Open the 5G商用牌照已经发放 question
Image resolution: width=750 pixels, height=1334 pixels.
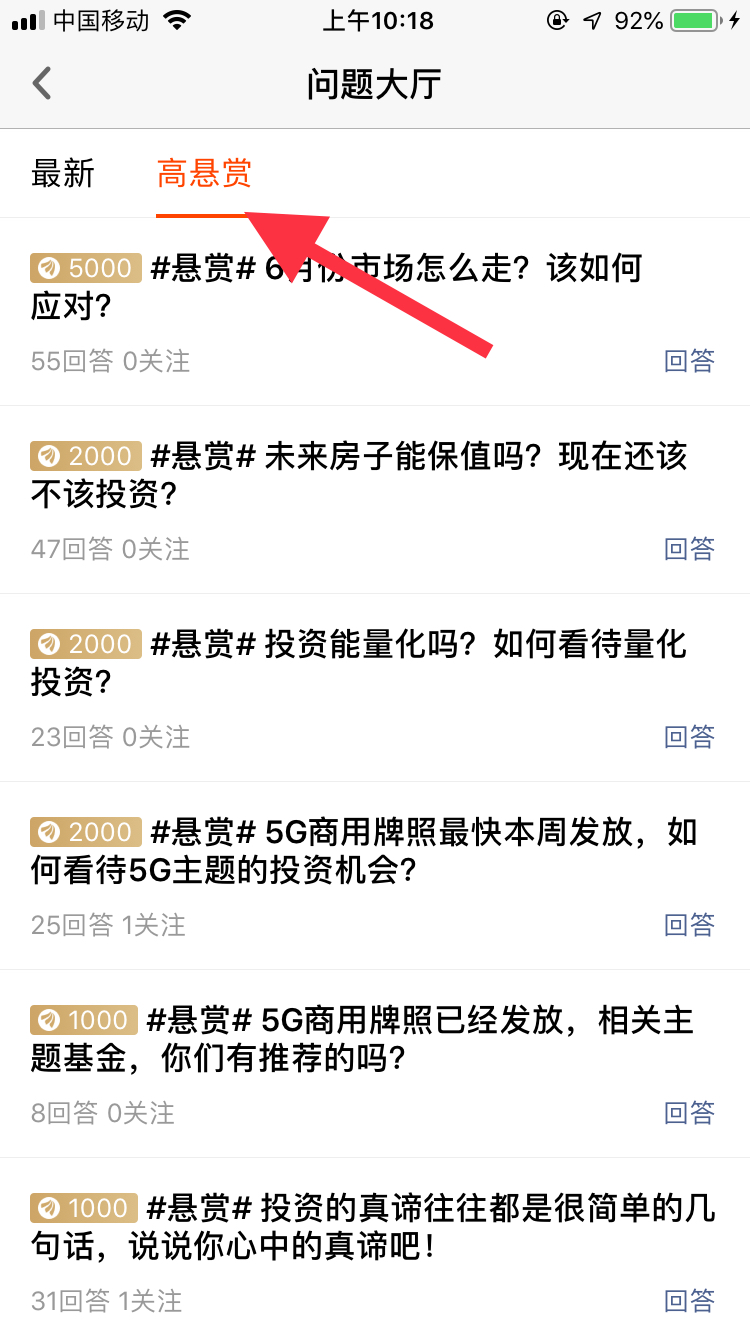click(362, 1039)
